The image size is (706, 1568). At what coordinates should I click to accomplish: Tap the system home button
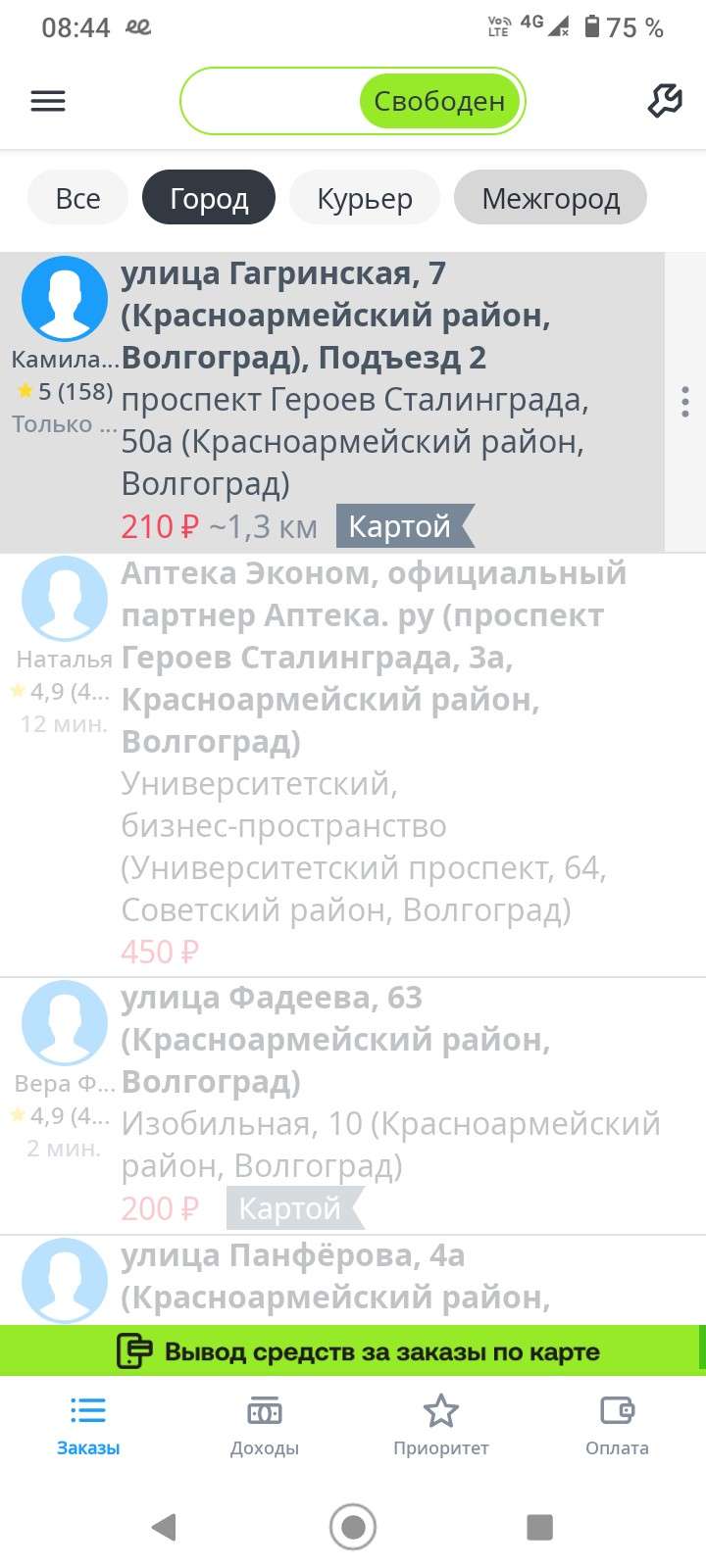point(353,1526)
